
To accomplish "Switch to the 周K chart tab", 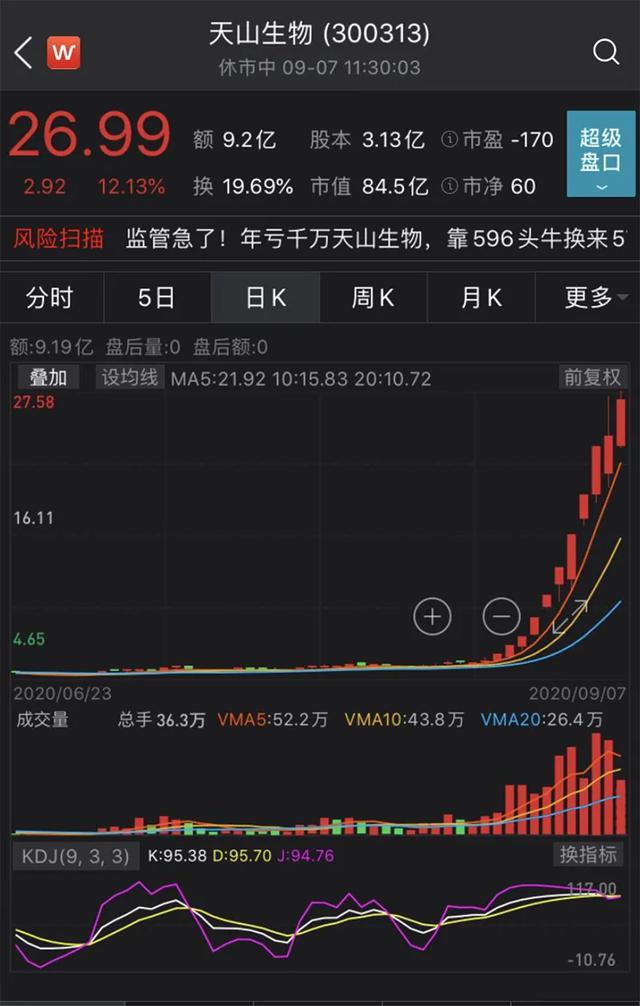I will pos(373,296).
